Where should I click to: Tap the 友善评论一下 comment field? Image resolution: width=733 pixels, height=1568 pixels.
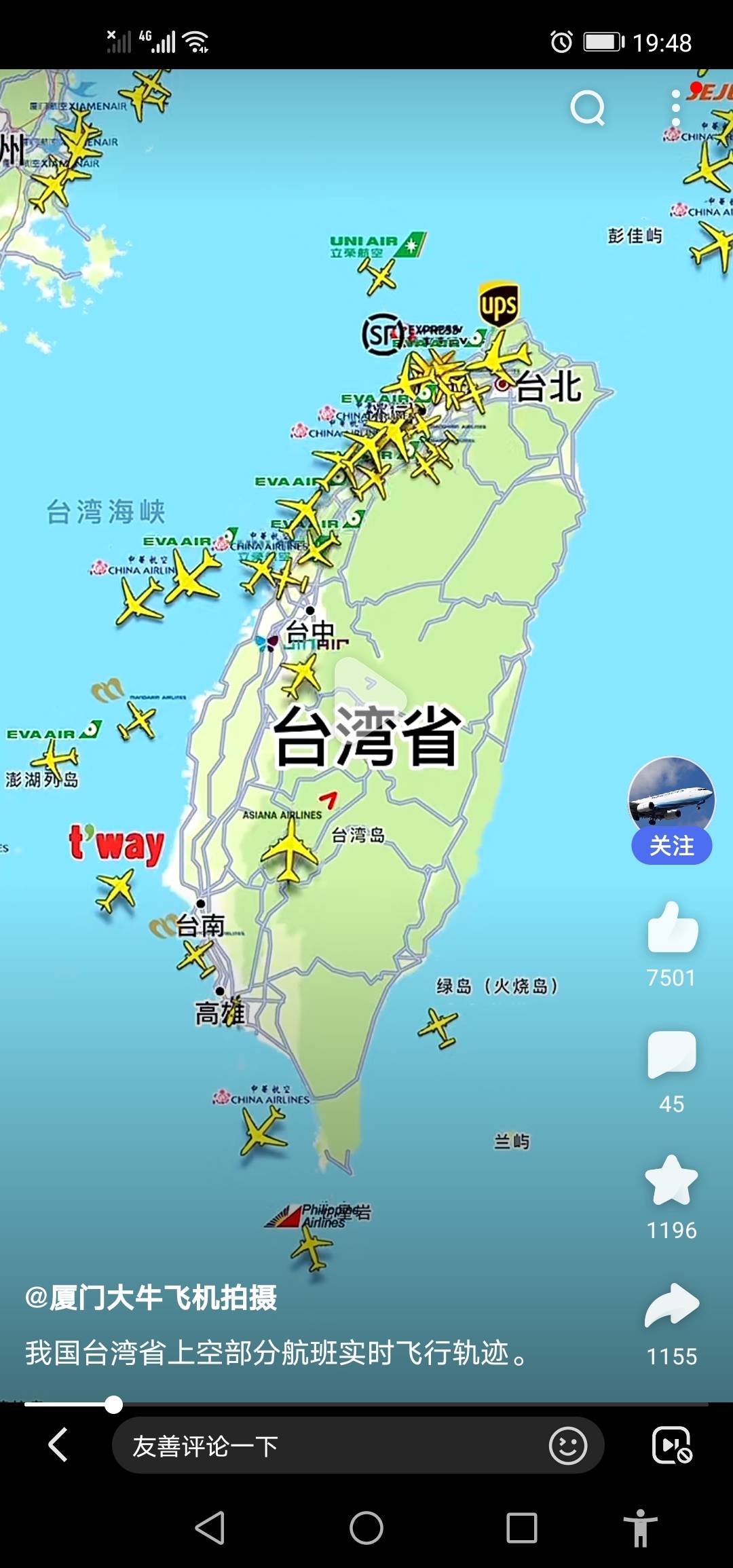pos(326,1446)
